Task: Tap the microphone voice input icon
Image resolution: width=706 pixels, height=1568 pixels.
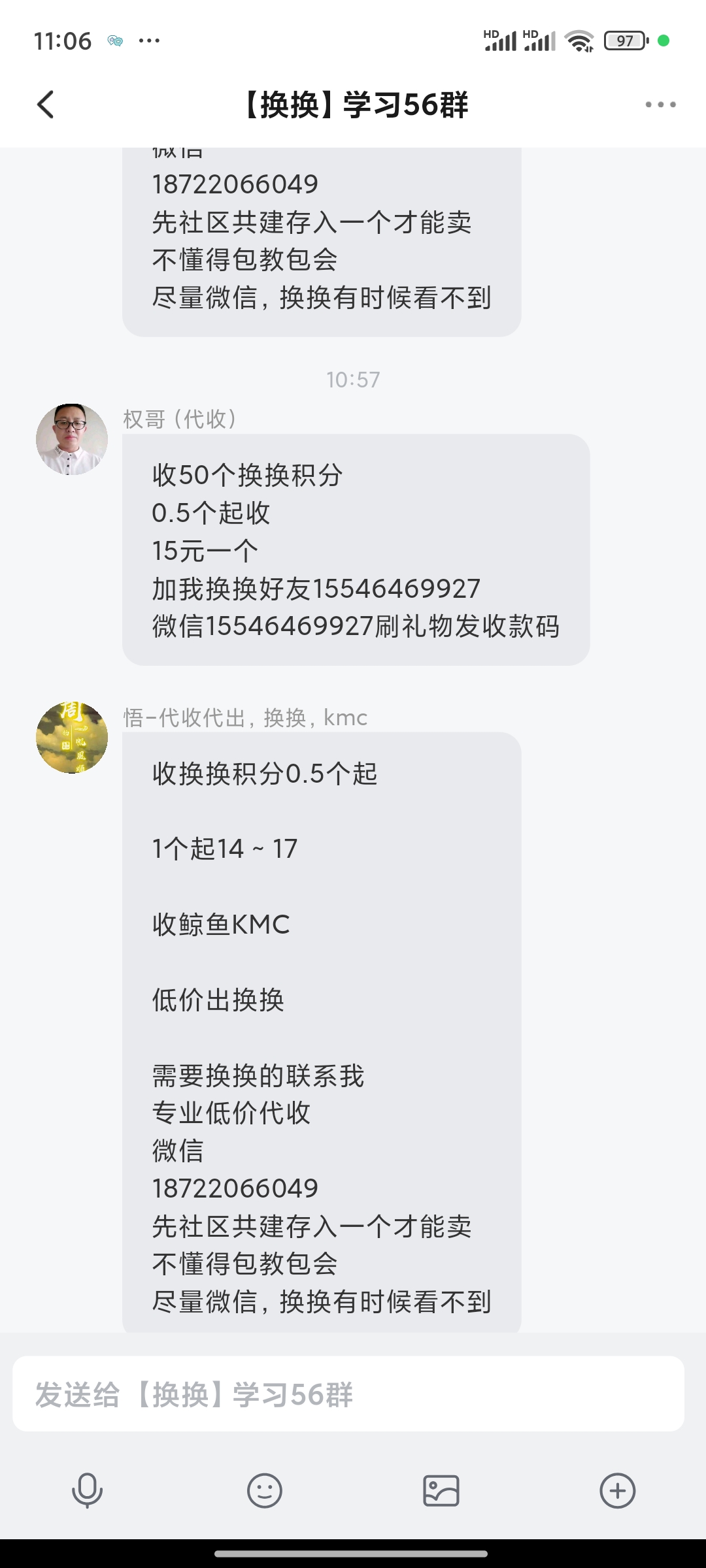Action: [87, 1491]
